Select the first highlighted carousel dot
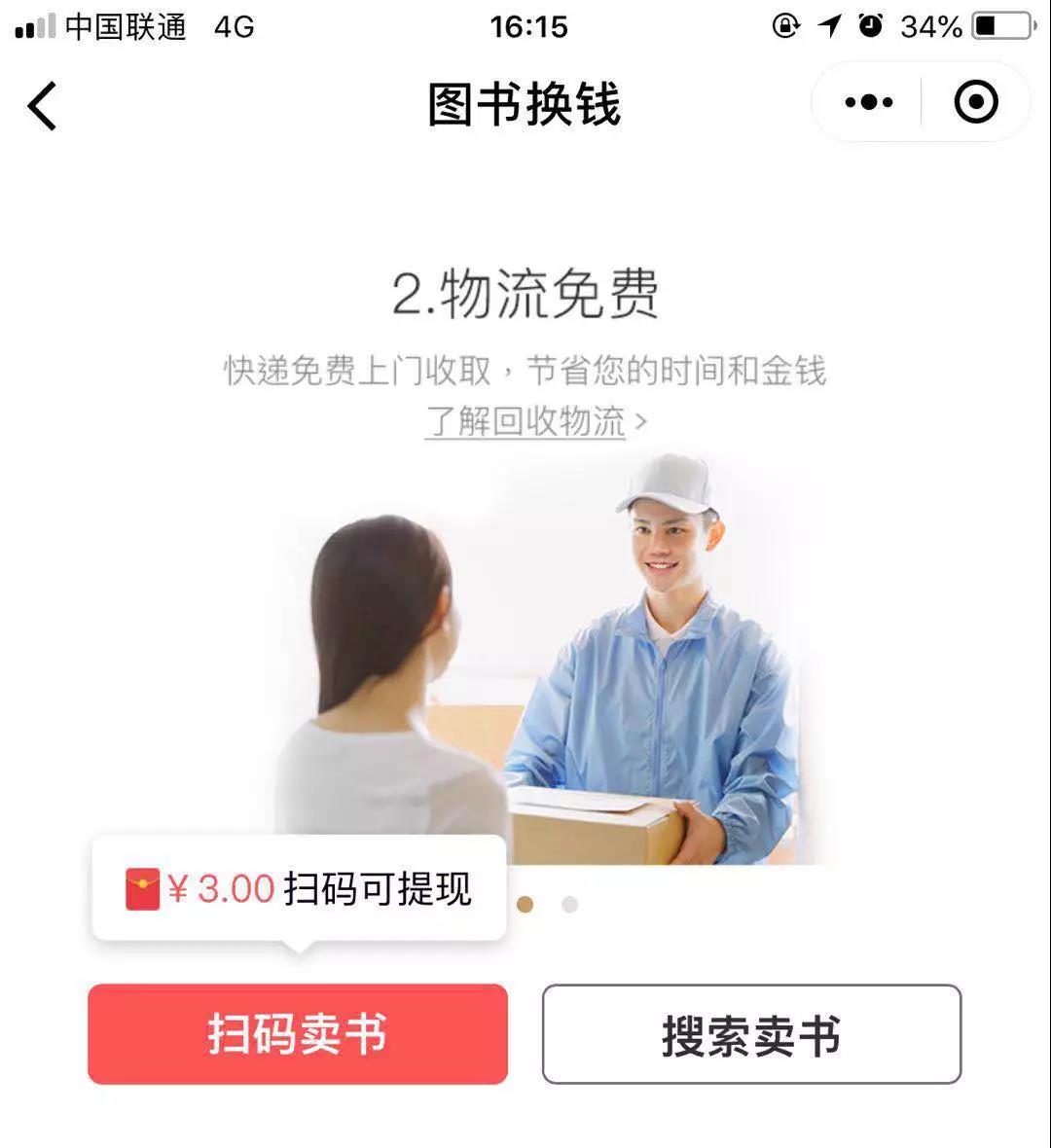The height and width of the screenshot is (1148, 1051). (x=526, y=904)
